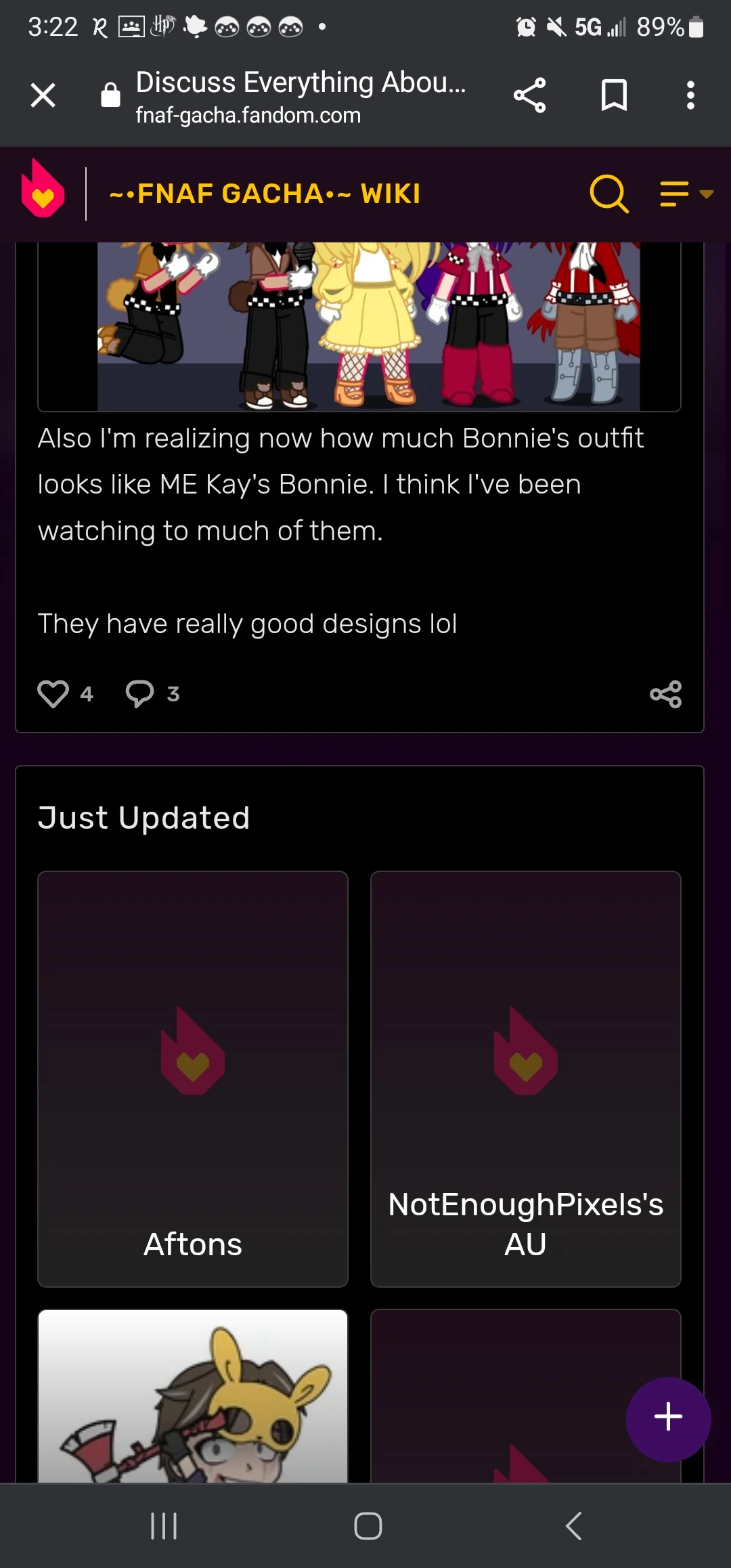Open the NotEnoughPixels's AU card
731x1568 pixels.
tap(525, 1079)
